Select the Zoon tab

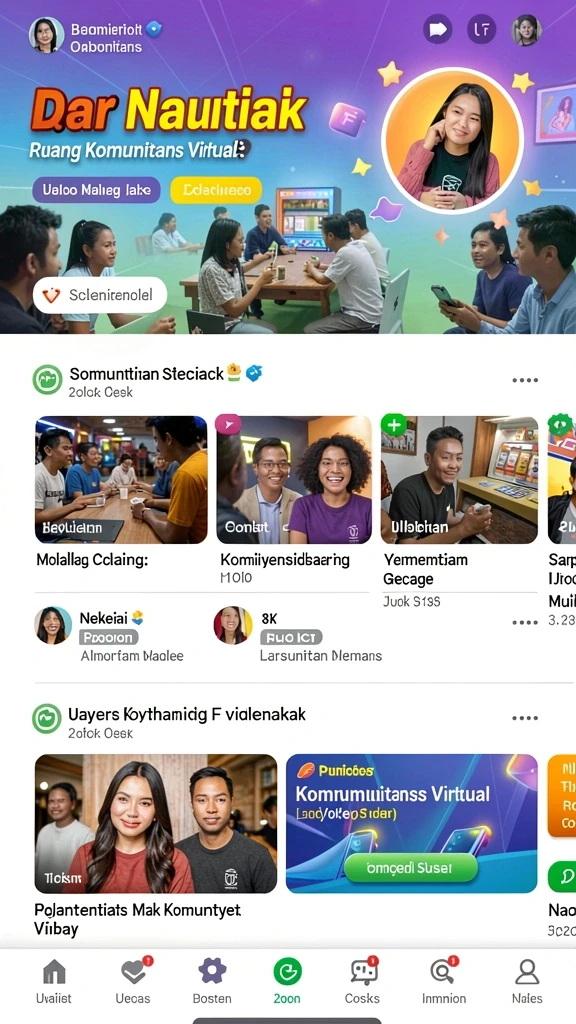(x=287, y=981)
